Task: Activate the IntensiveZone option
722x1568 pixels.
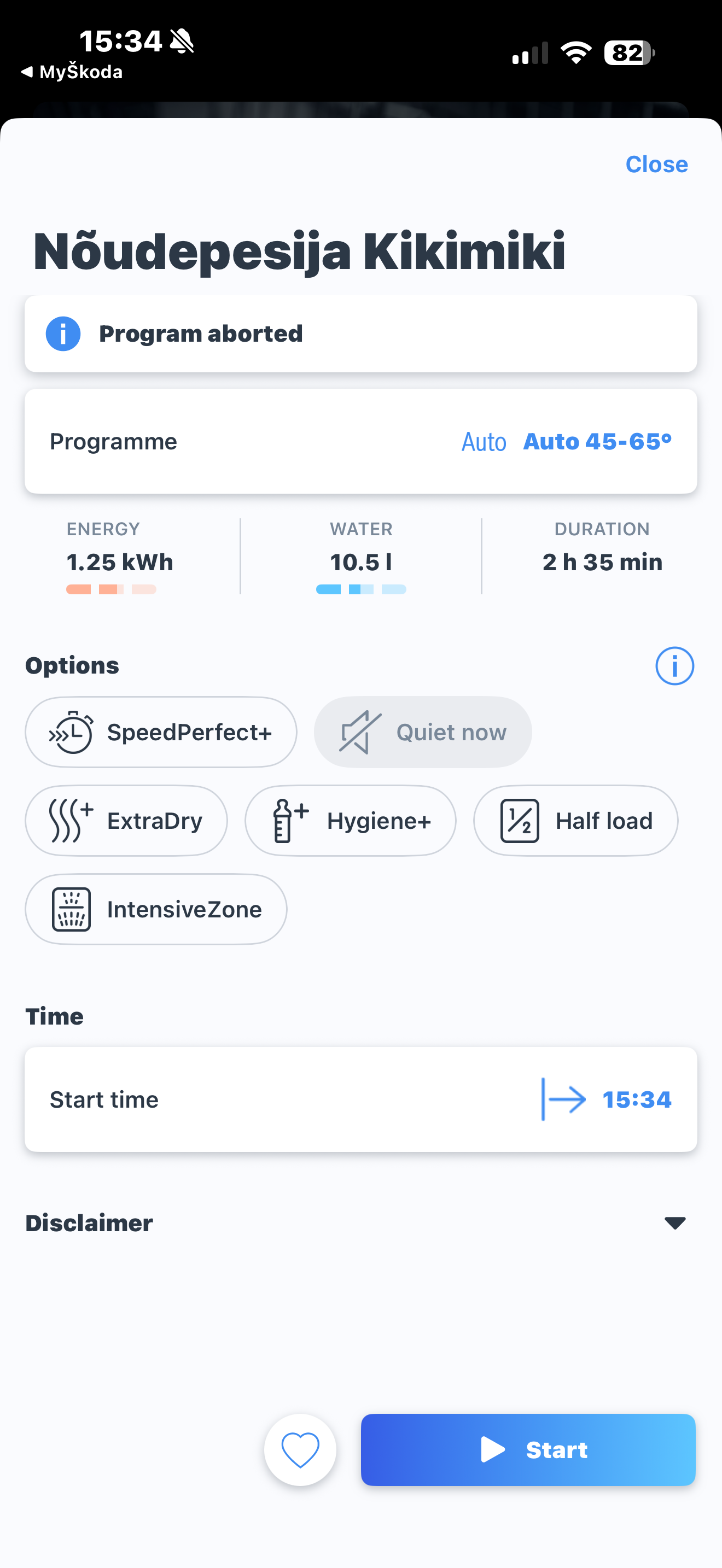Action: click(x=156, y=909)
